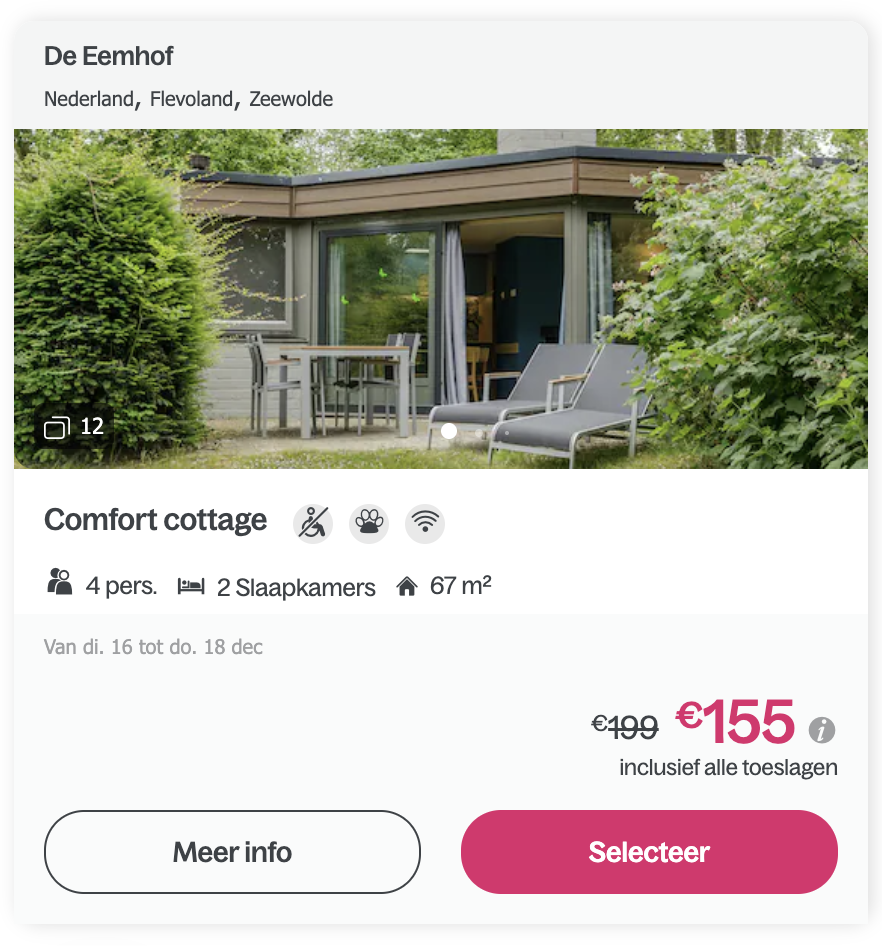This screenshot has height=946, width=882.
Task: Click the WiFi amenity icon
Action: 425,522
